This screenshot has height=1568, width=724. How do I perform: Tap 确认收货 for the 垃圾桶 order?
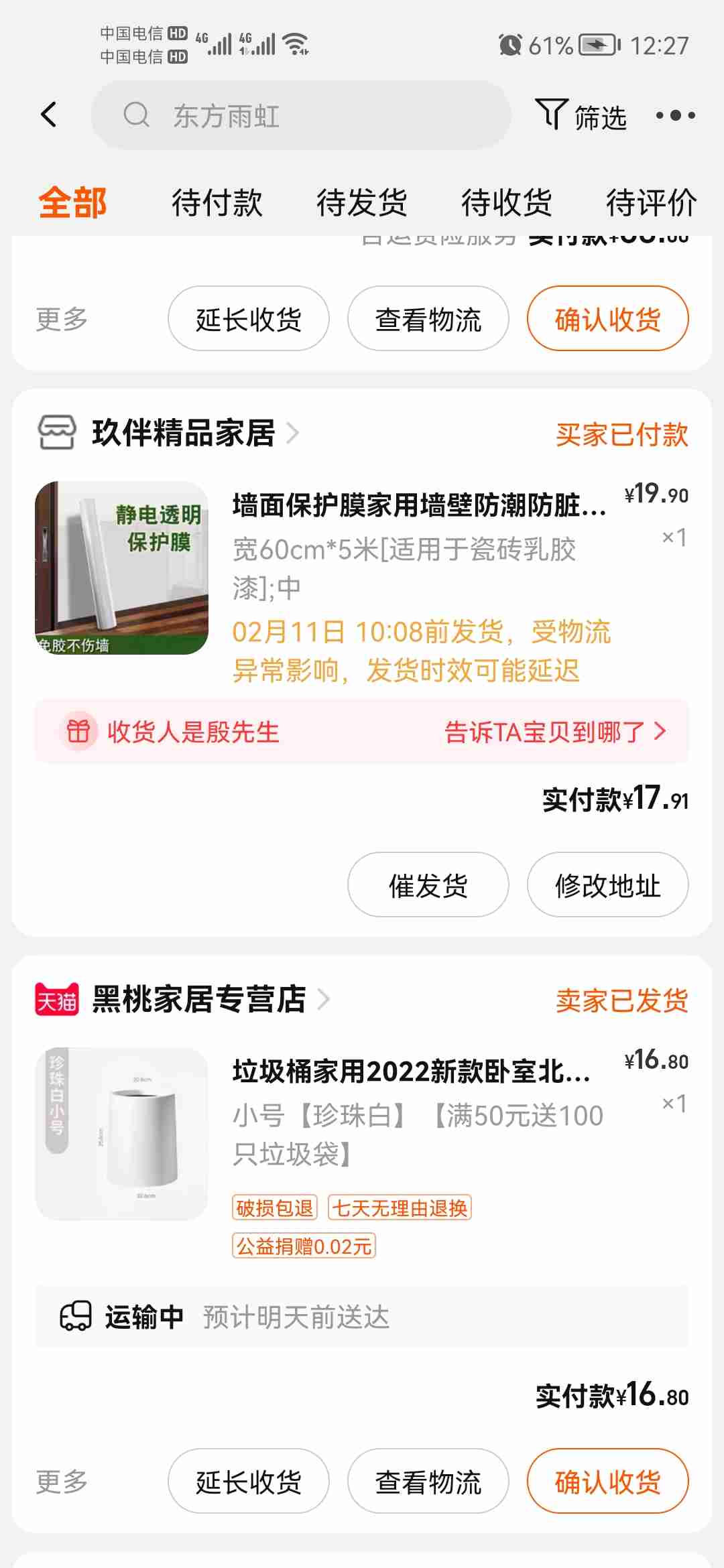[x=607, y=1482]
